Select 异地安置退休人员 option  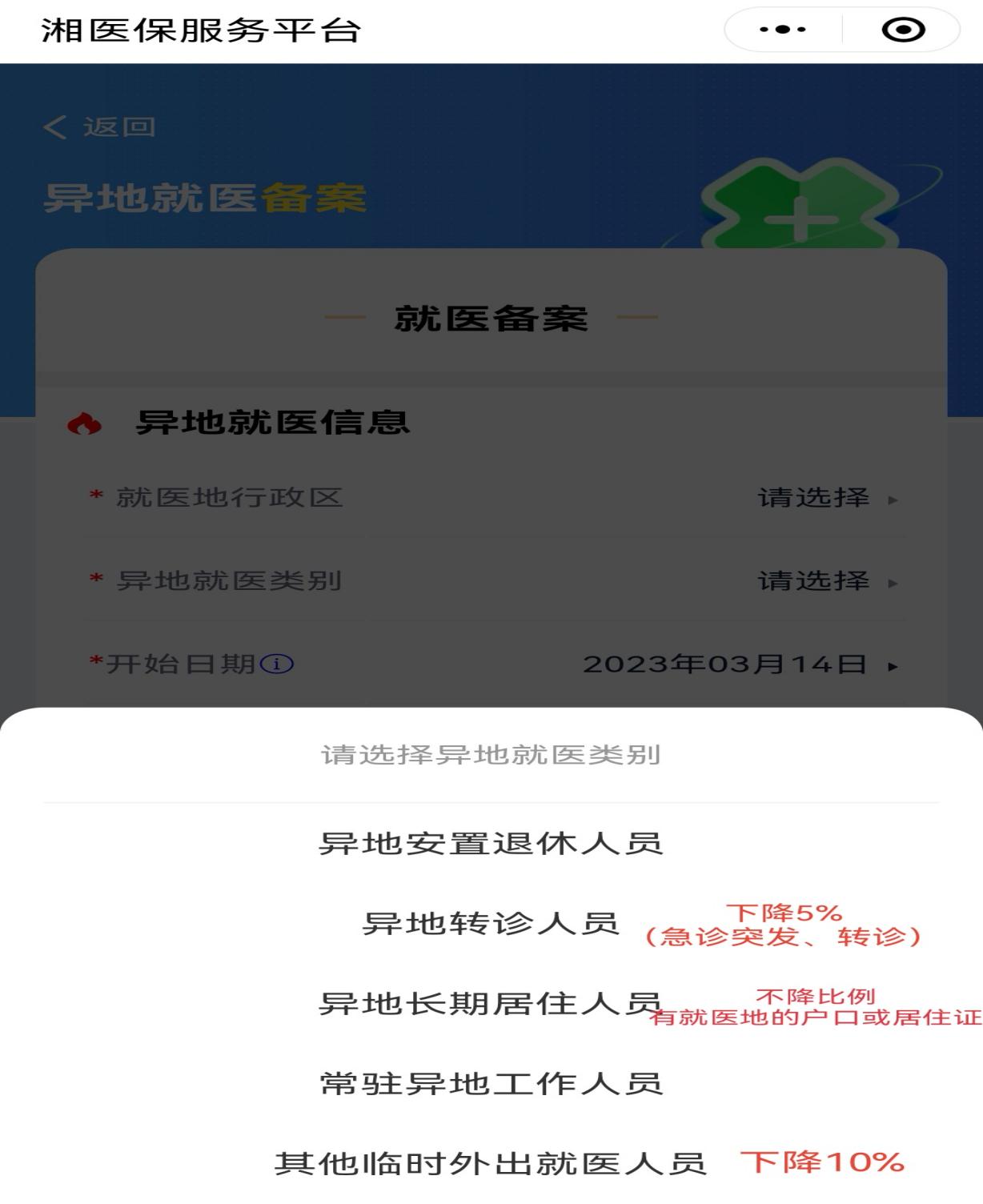point(491,841)
